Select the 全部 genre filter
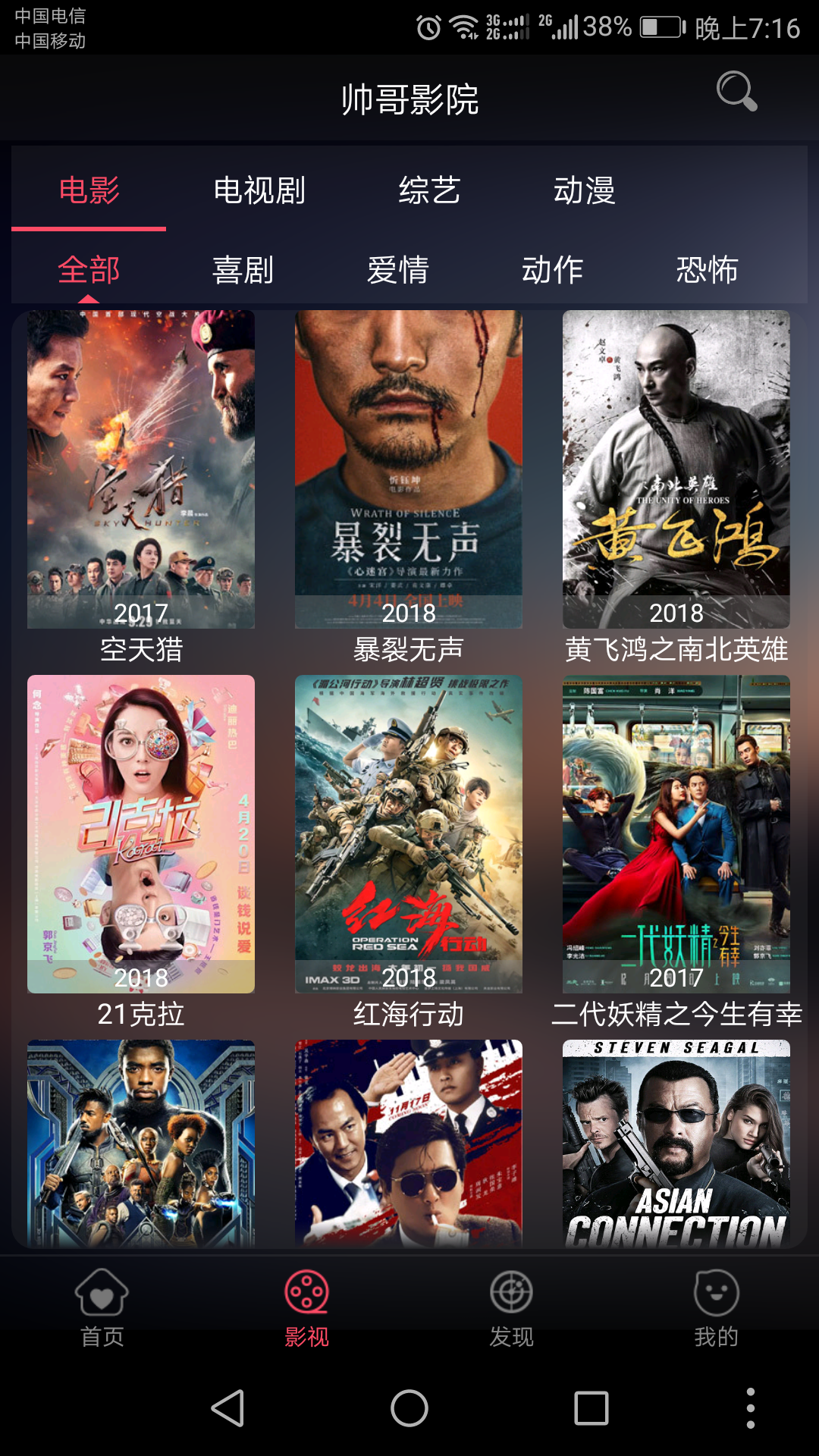 (x=89, y=270)
